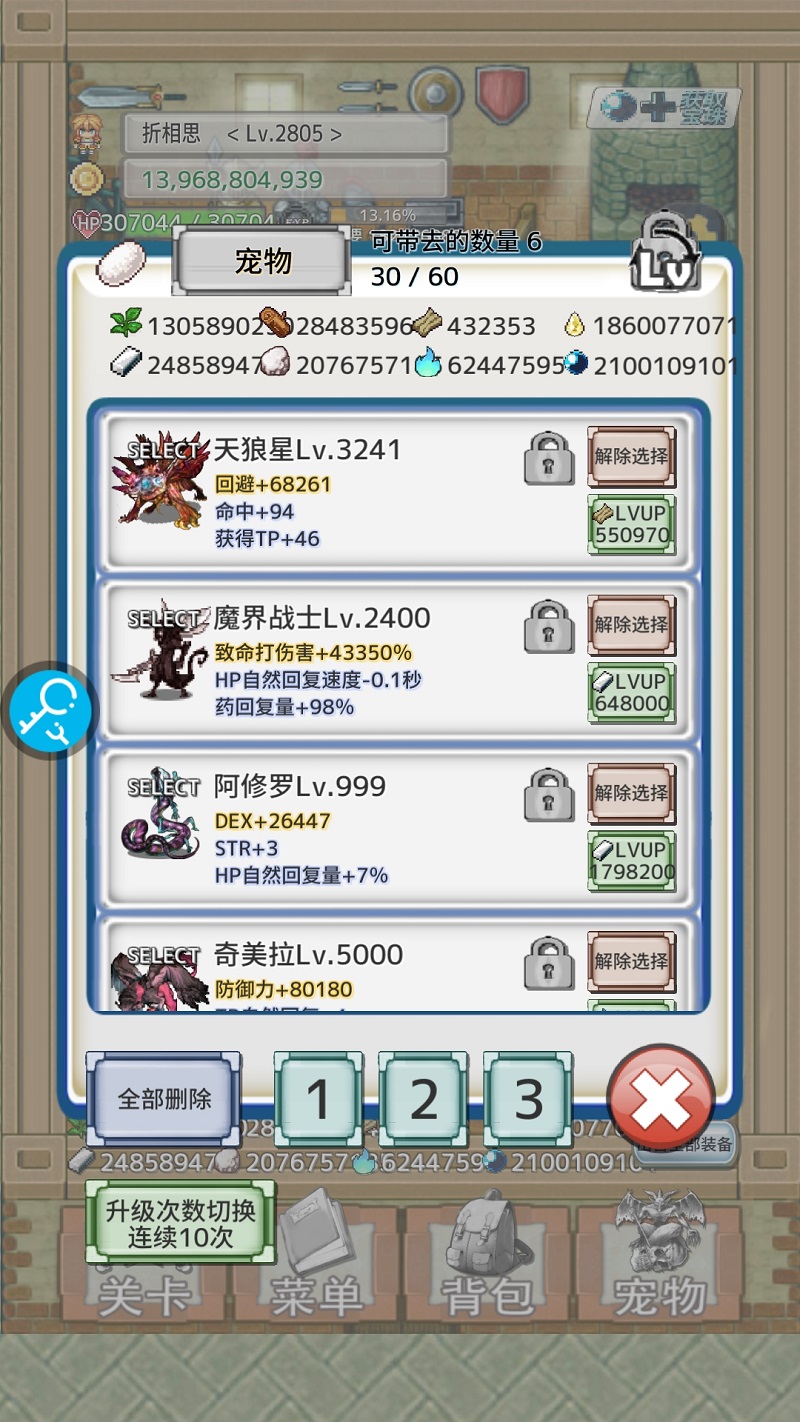Level up 天狼星 with LVUP 550970

click(631, 525)
